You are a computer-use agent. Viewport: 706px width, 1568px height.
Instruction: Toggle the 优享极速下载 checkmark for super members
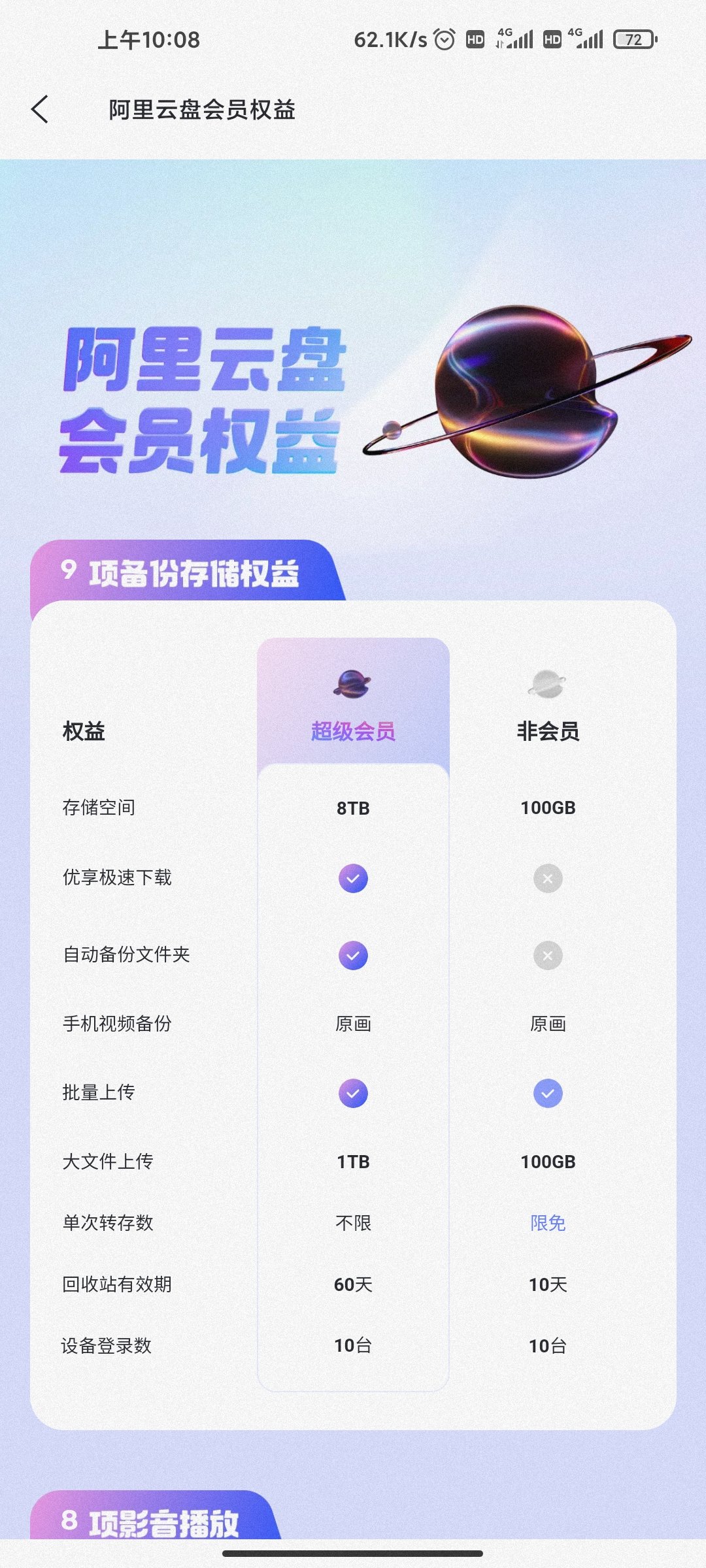[353, 878]
